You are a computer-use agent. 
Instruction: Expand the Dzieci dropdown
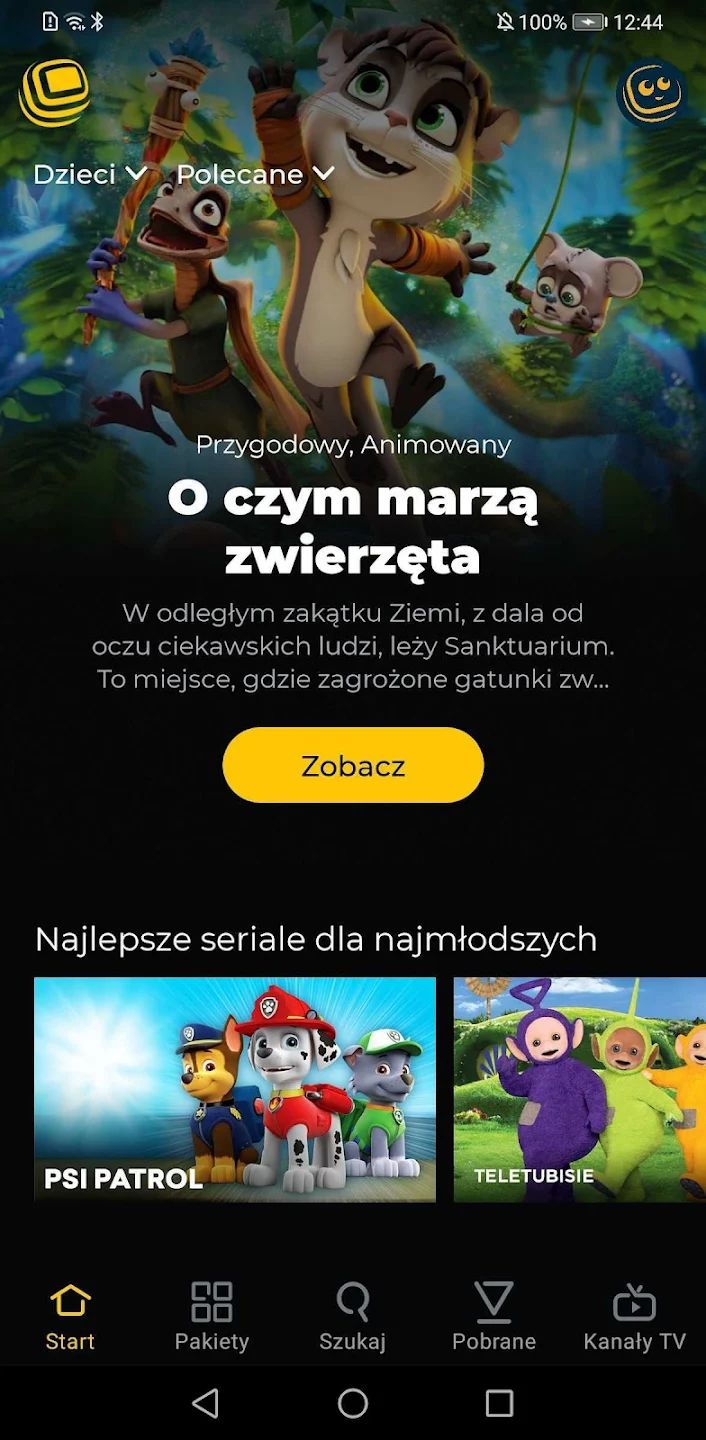[90, 174]
